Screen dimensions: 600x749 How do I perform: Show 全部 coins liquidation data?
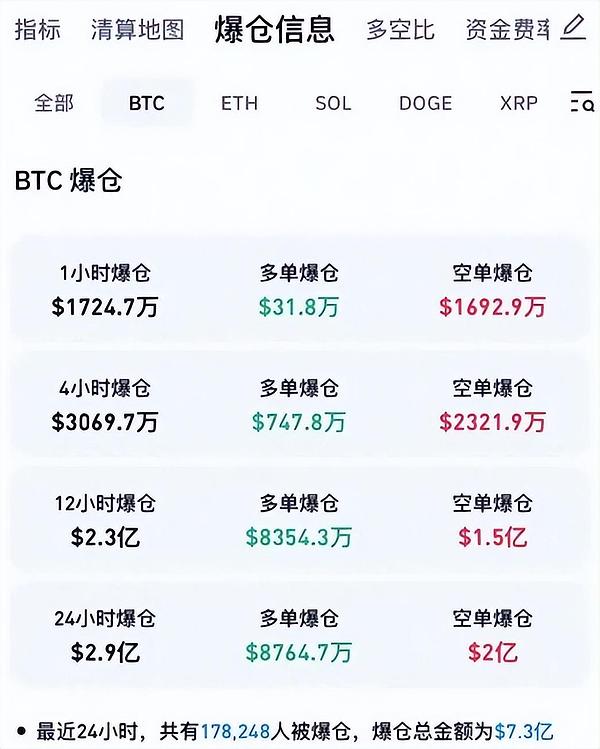(x=54, y=103)
